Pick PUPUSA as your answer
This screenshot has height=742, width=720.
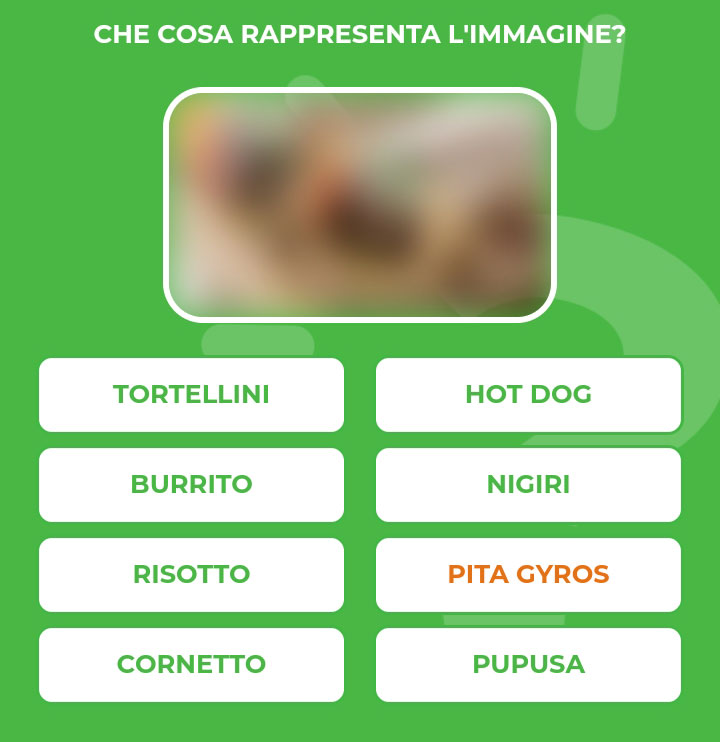pyautogui.click(x=528, y=665)
